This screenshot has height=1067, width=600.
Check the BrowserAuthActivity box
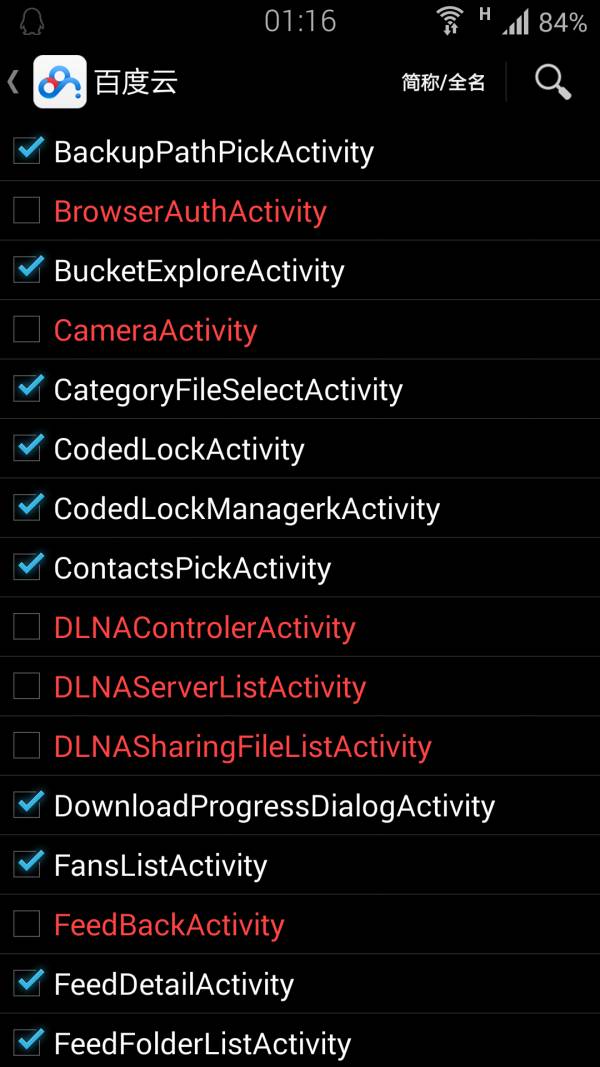pyautogui.click(x=27, y=211)
